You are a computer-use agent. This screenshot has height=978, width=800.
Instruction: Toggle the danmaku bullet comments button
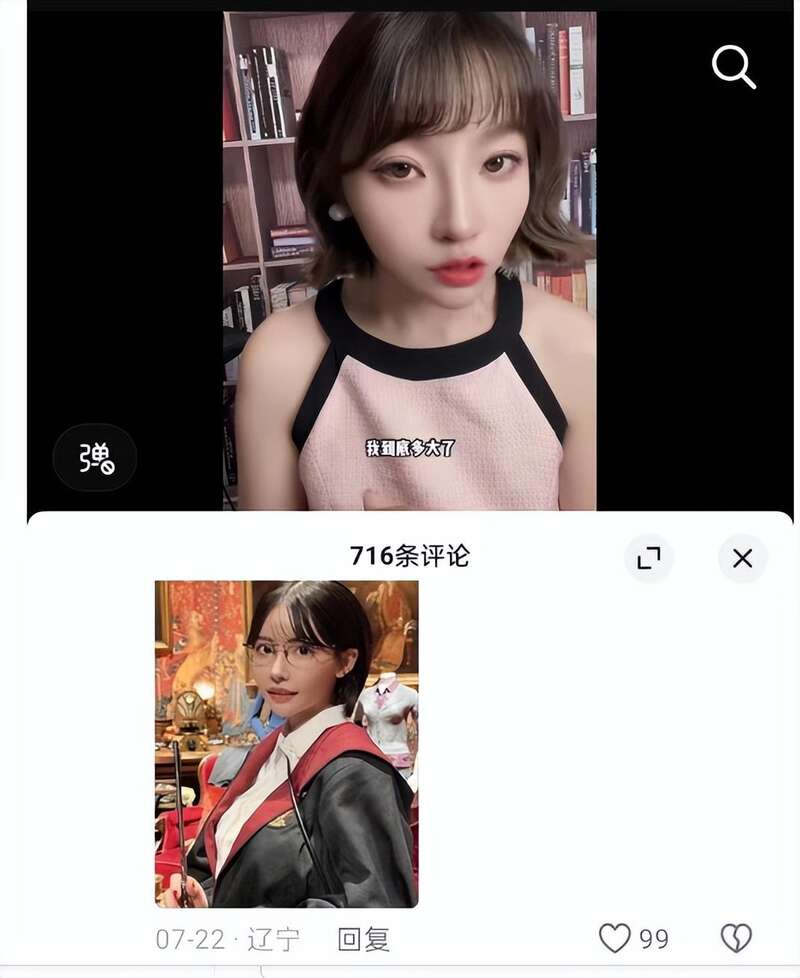pos(96,458)
